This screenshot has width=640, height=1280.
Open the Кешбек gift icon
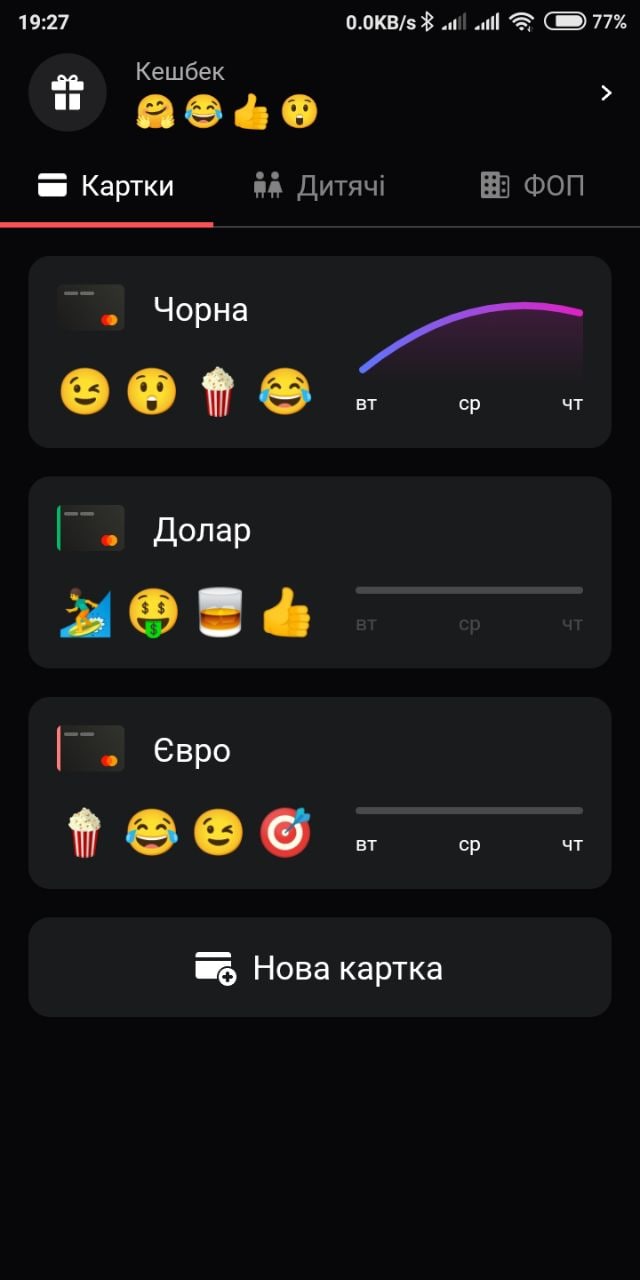point(67,93)
